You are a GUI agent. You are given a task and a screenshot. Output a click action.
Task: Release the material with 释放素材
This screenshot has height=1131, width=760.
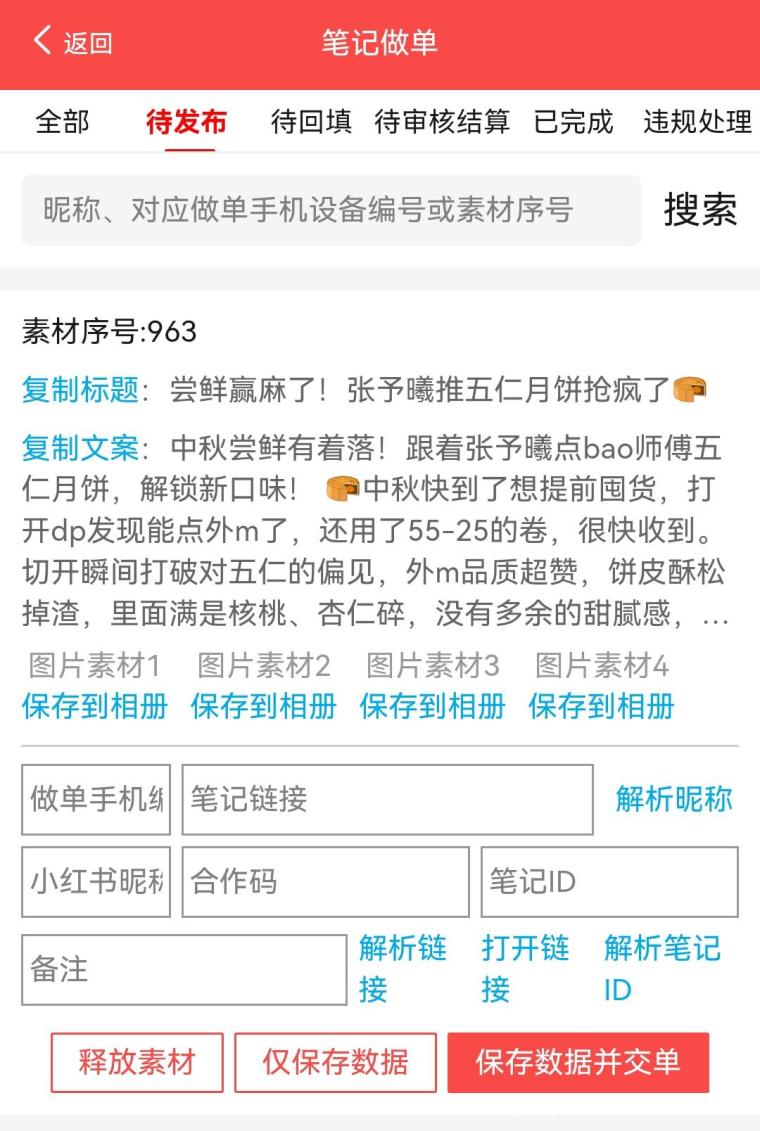137,1062
